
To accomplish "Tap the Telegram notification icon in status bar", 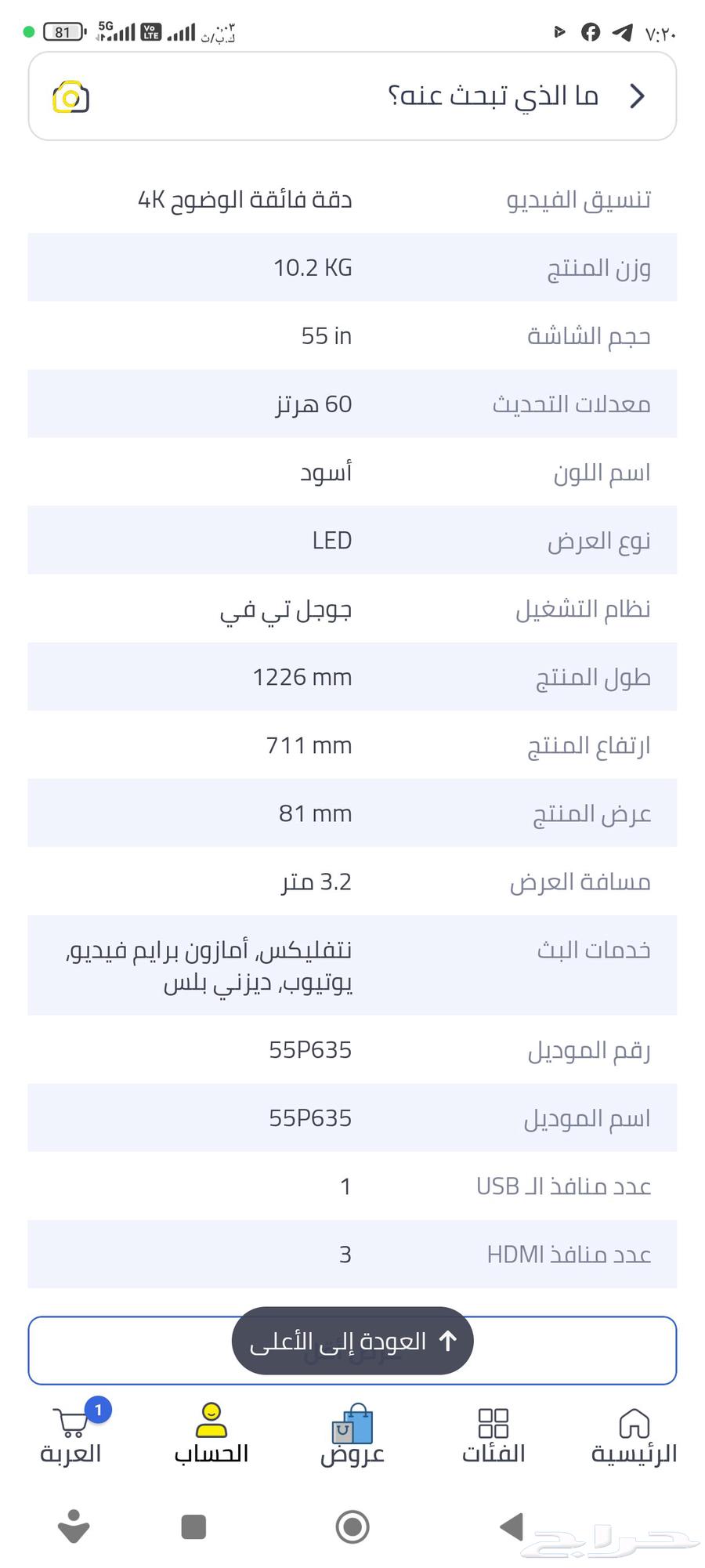I will [624, 32].
